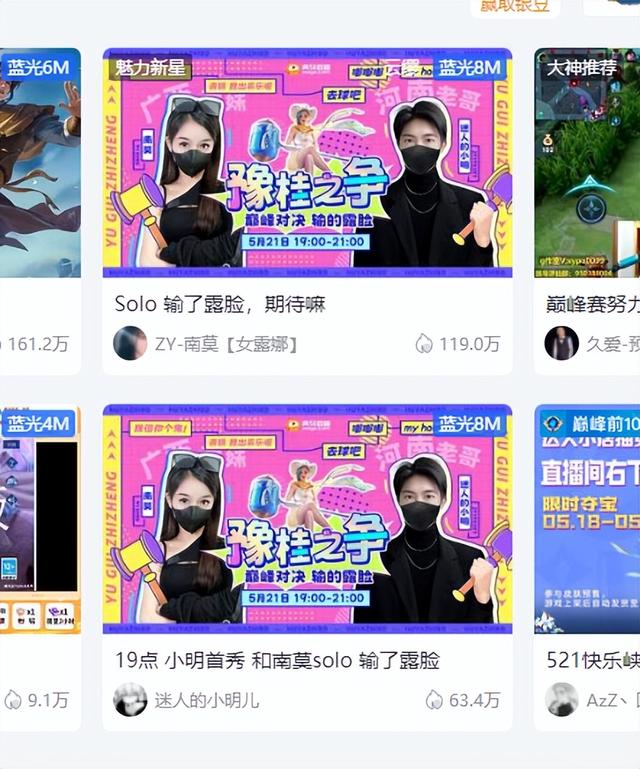Open the stream "19点 小明首秀 和南莫solo"

tap(307, 519)
